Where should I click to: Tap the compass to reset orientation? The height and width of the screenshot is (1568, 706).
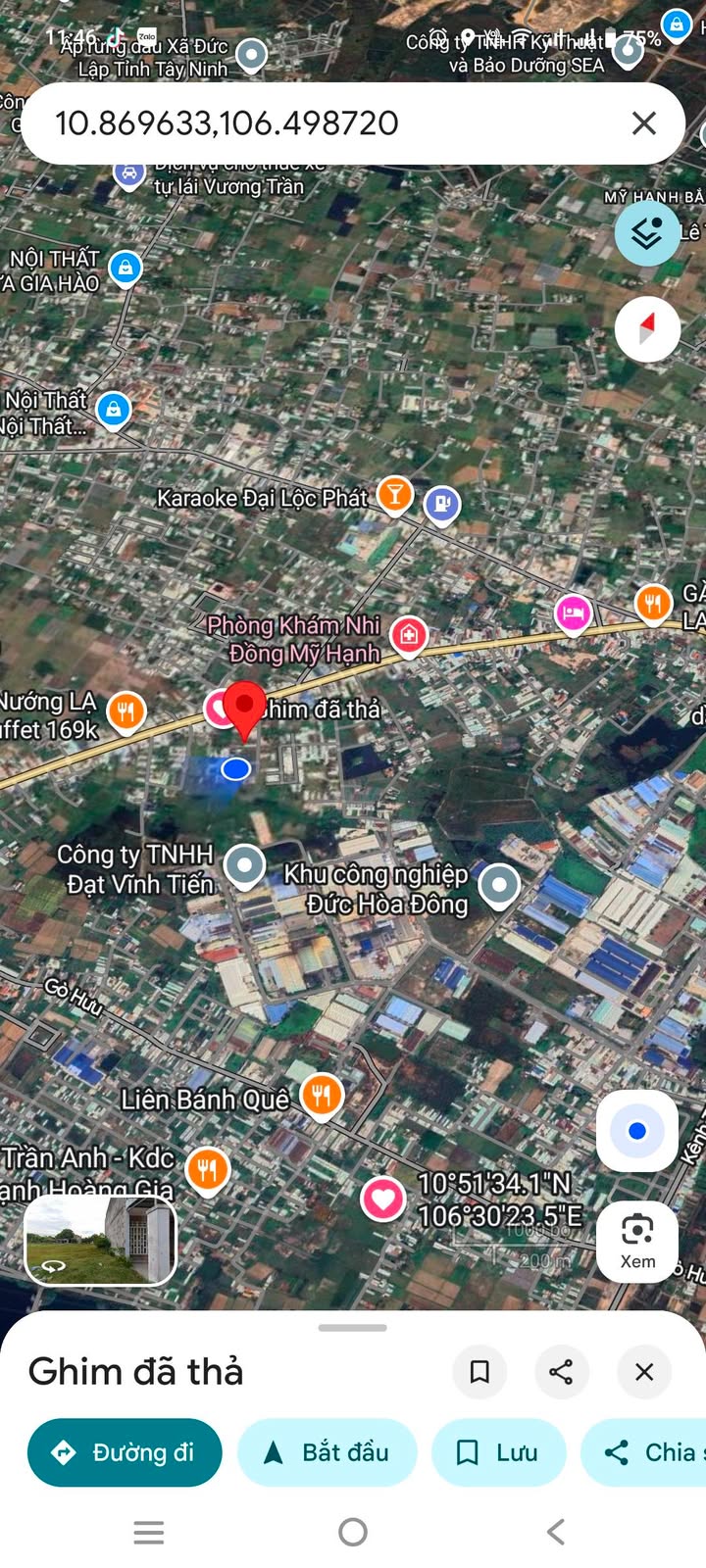pos(647,329)
